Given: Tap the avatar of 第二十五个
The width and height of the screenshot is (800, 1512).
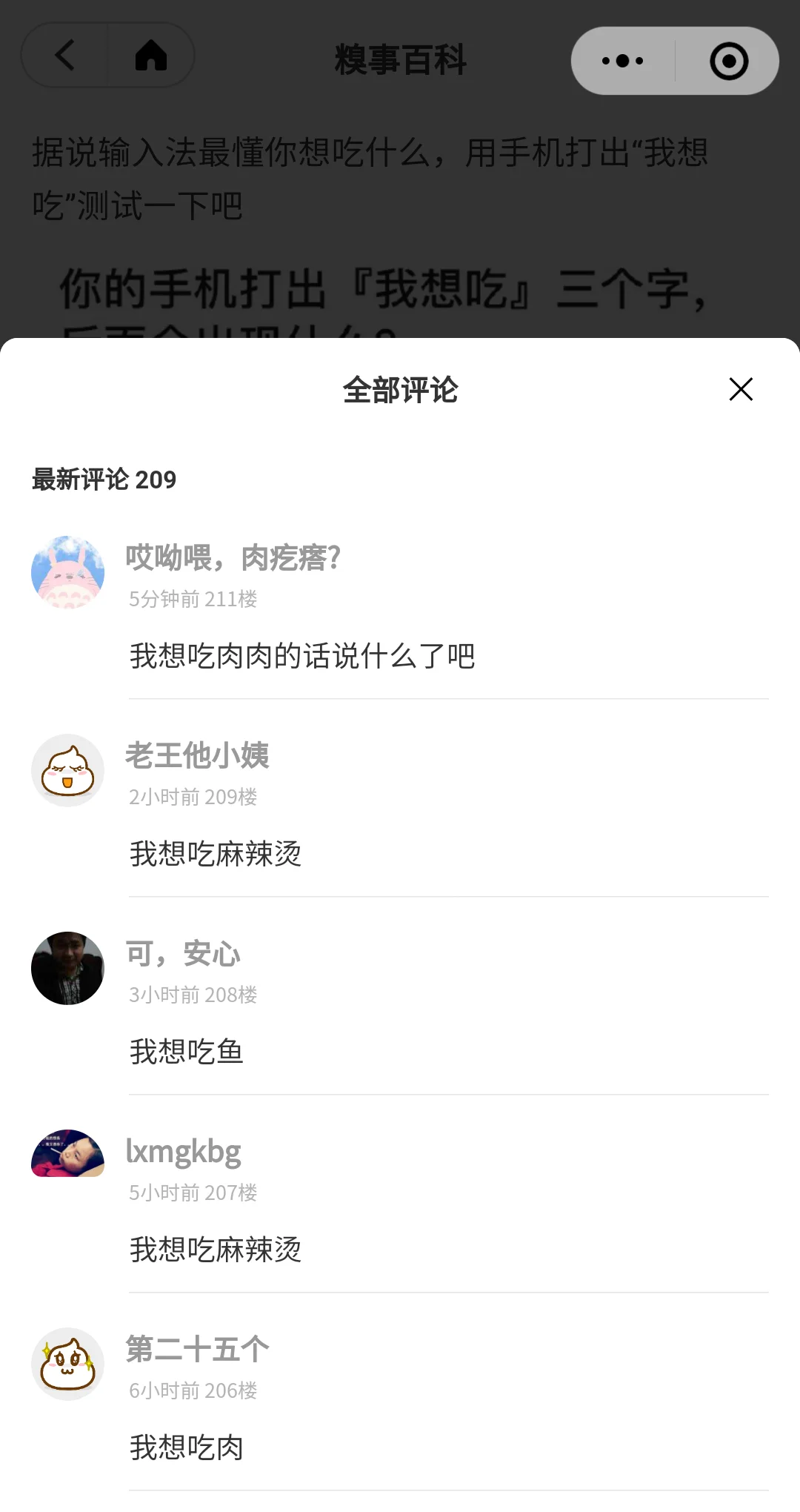Looking at the screenshot, I should (67, 1364).
